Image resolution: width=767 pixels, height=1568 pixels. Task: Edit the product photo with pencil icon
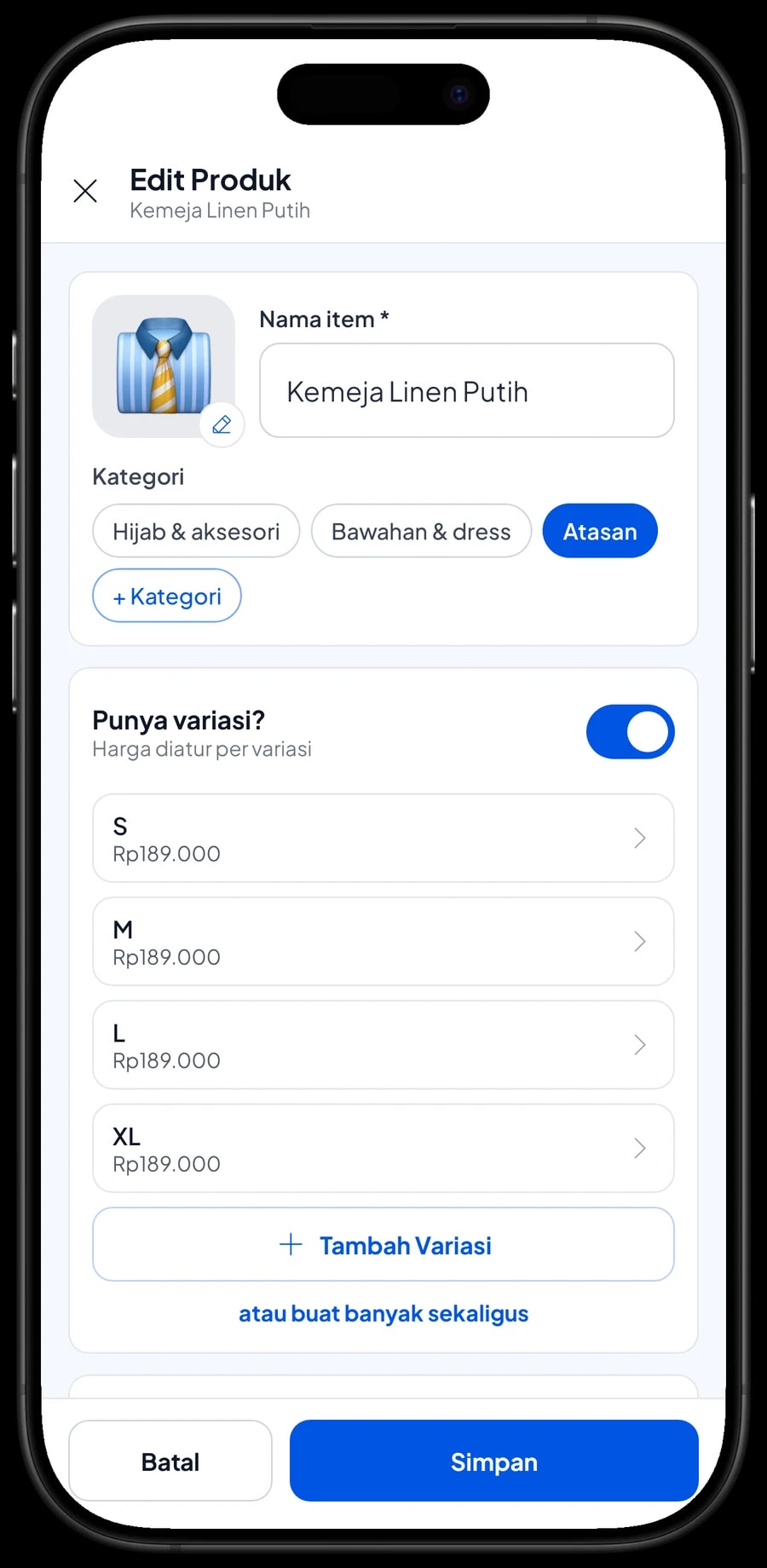tap(222, 424)
